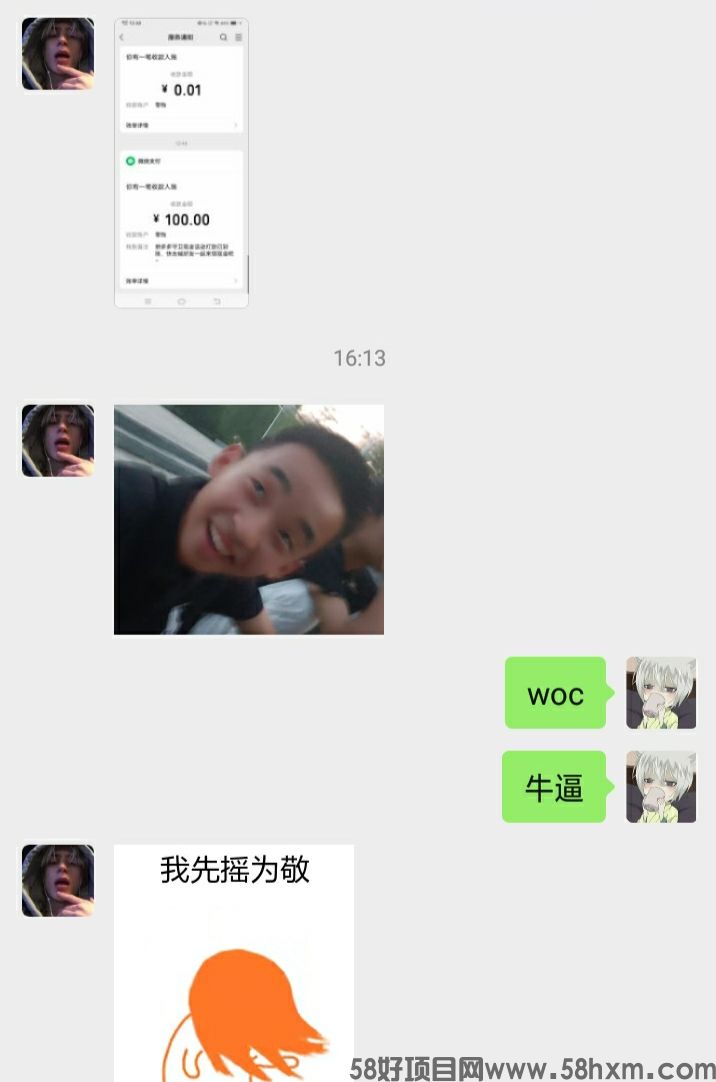Open sender's avatar beside the 16:13 photo
Image resolution: width=716 pixels, height=1082 pixels.
coord(58,441)
